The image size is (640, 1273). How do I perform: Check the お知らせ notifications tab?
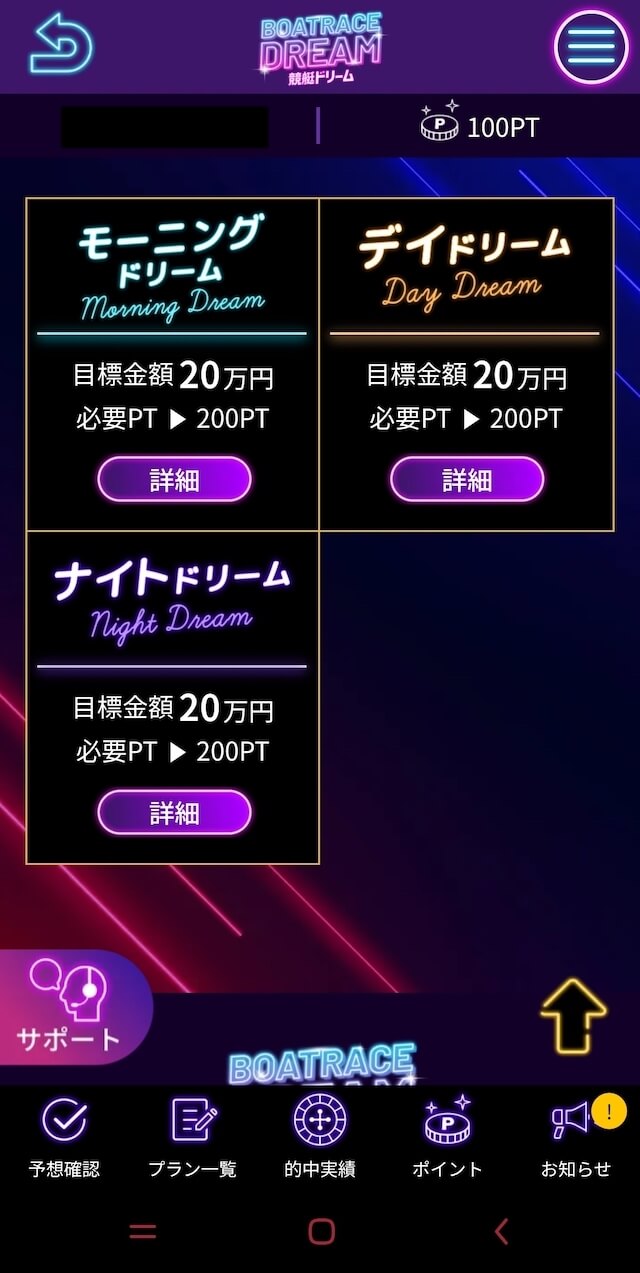(576, 1136)
